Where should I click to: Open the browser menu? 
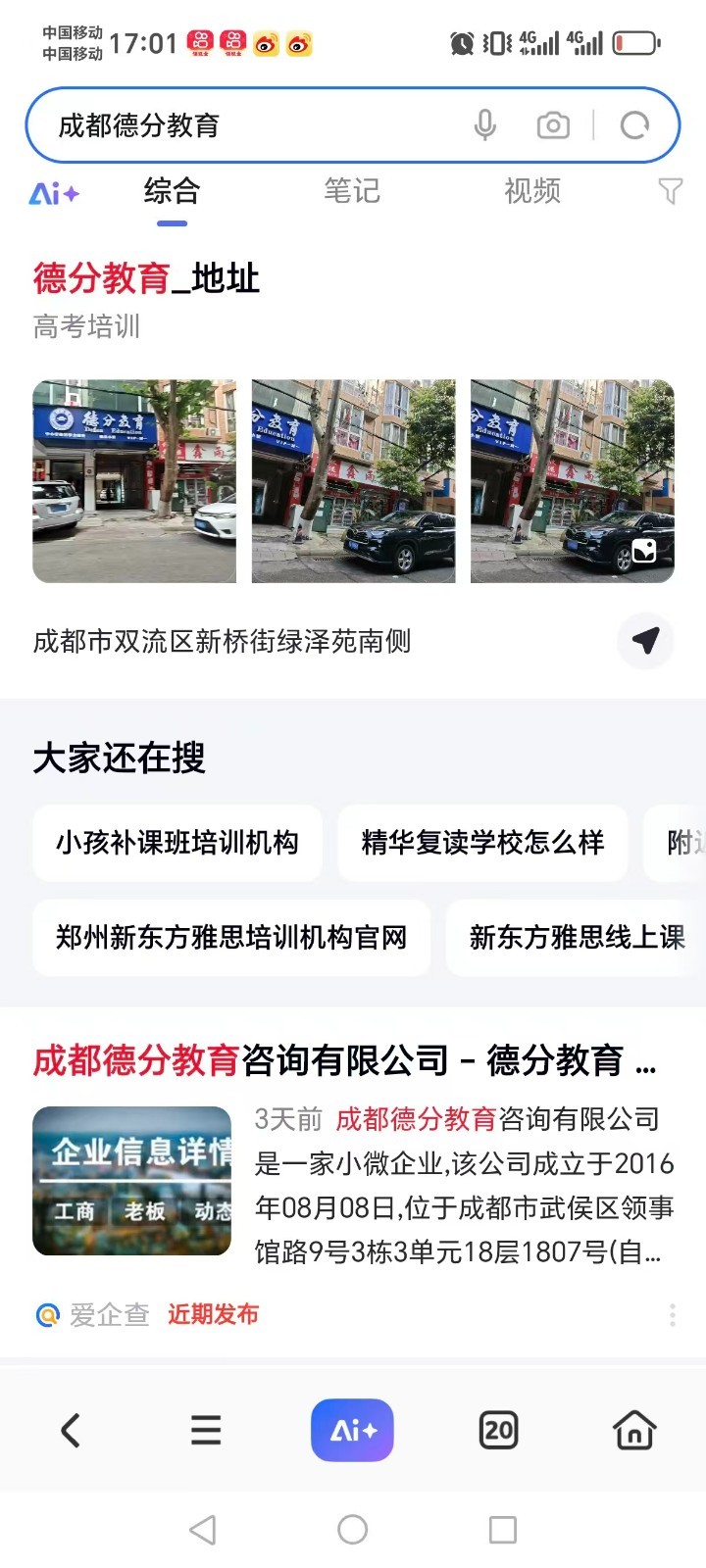pos(206,1431)
